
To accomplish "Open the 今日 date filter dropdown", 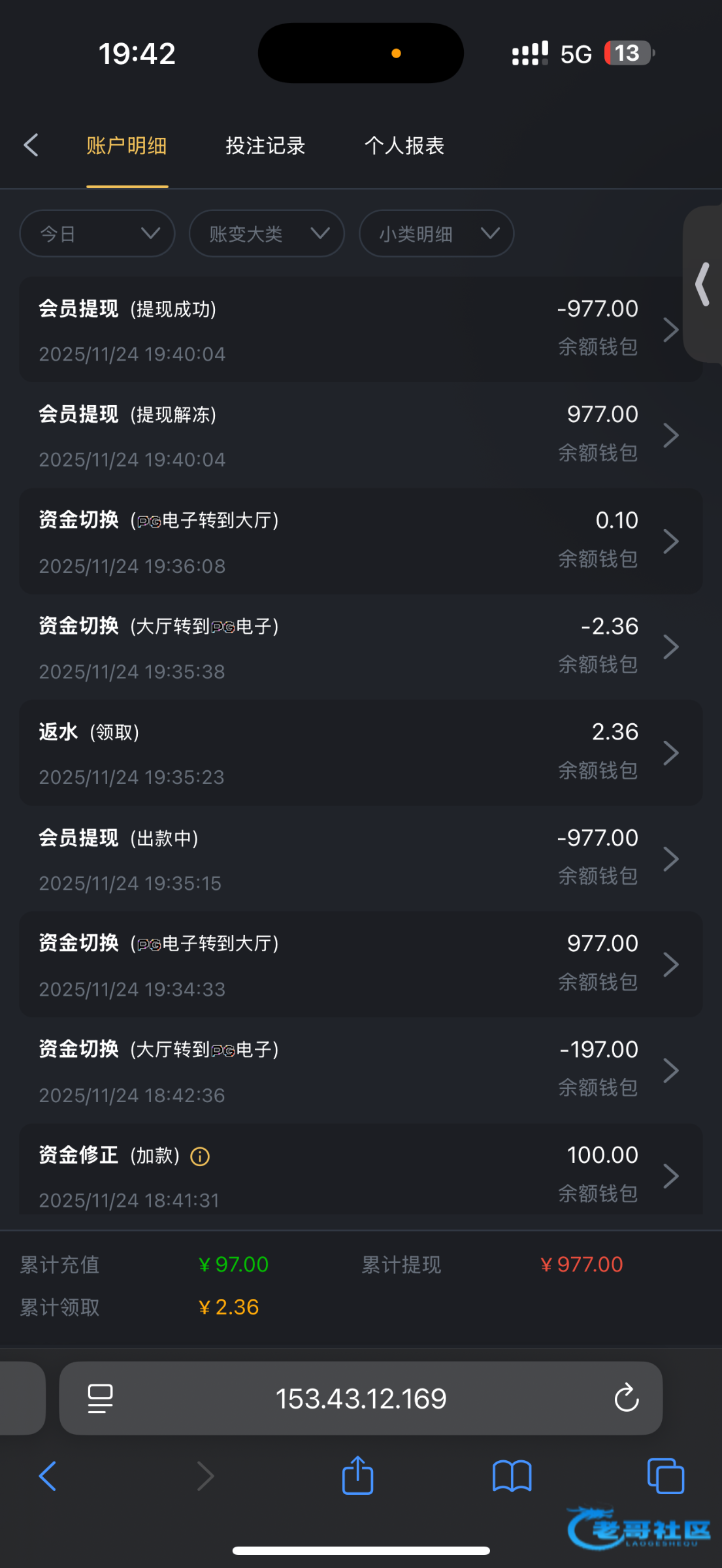I will pyautogui.click(x=97, y=233).
